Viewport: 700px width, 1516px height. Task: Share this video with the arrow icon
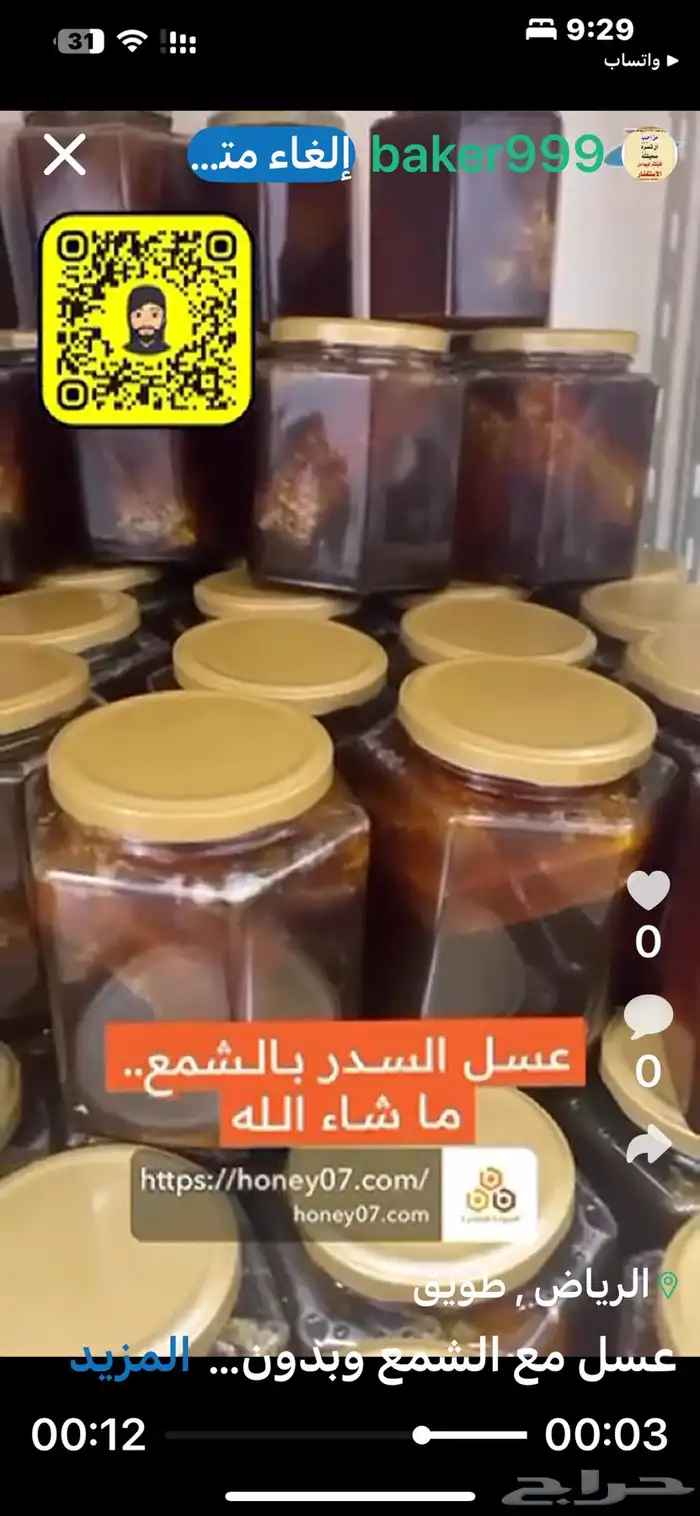click(x=648, y=1145)
